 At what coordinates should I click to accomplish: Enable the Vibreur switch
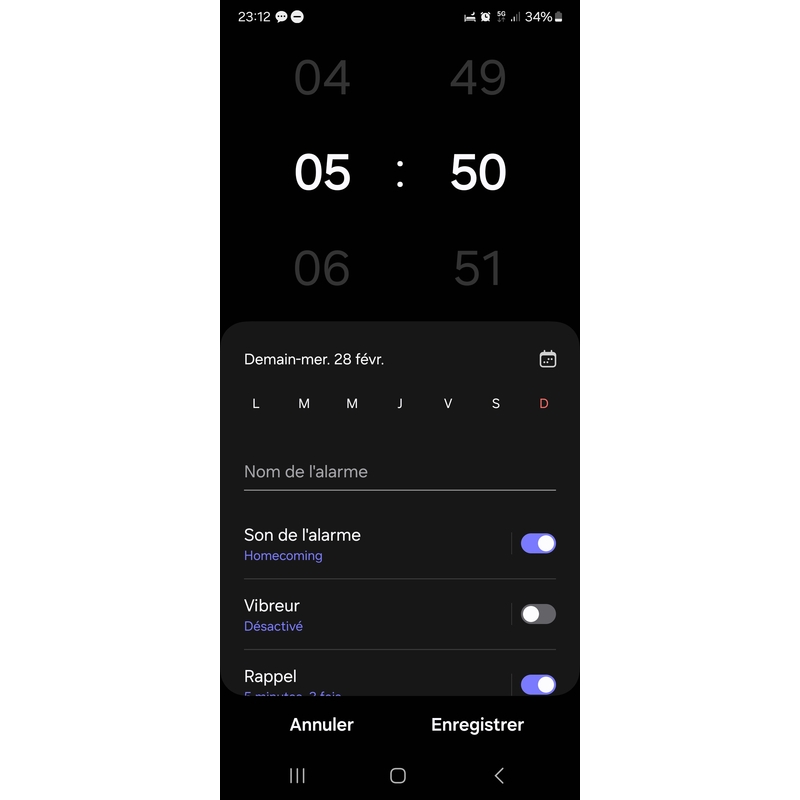tap(538, 614)
